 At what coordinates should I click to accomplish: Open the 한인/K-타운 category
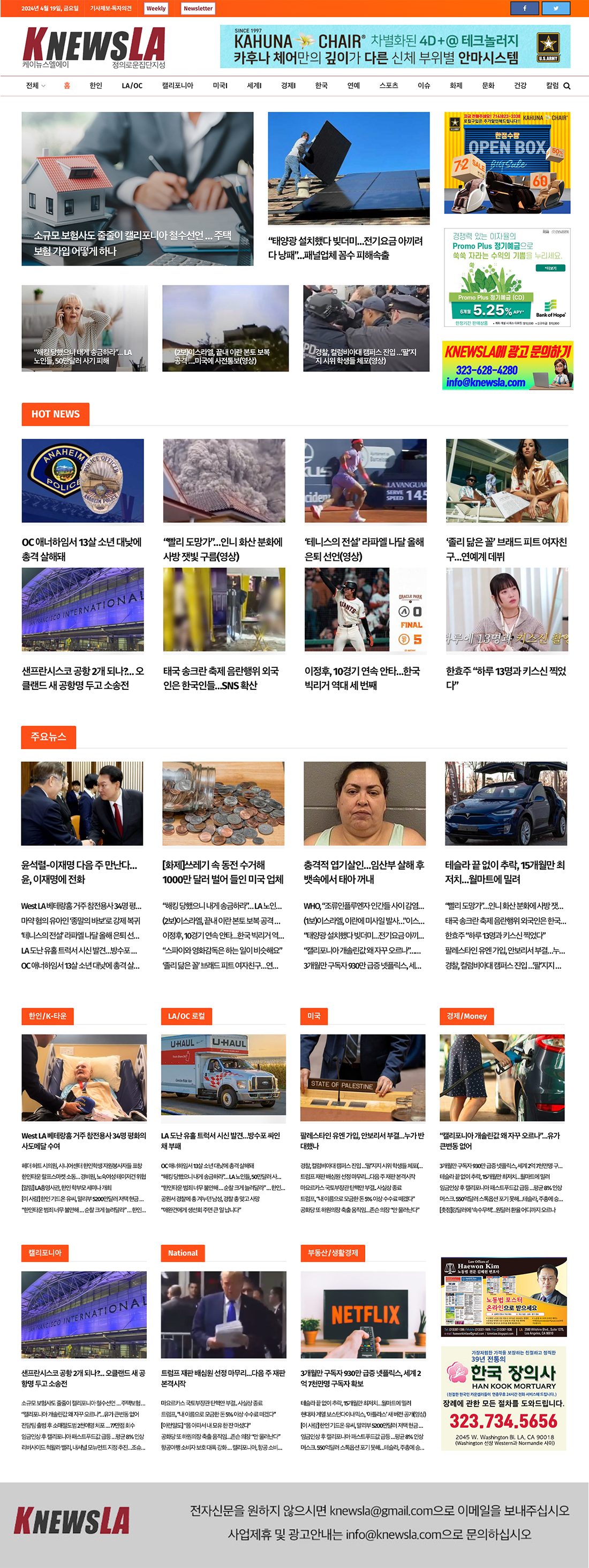48,1016
